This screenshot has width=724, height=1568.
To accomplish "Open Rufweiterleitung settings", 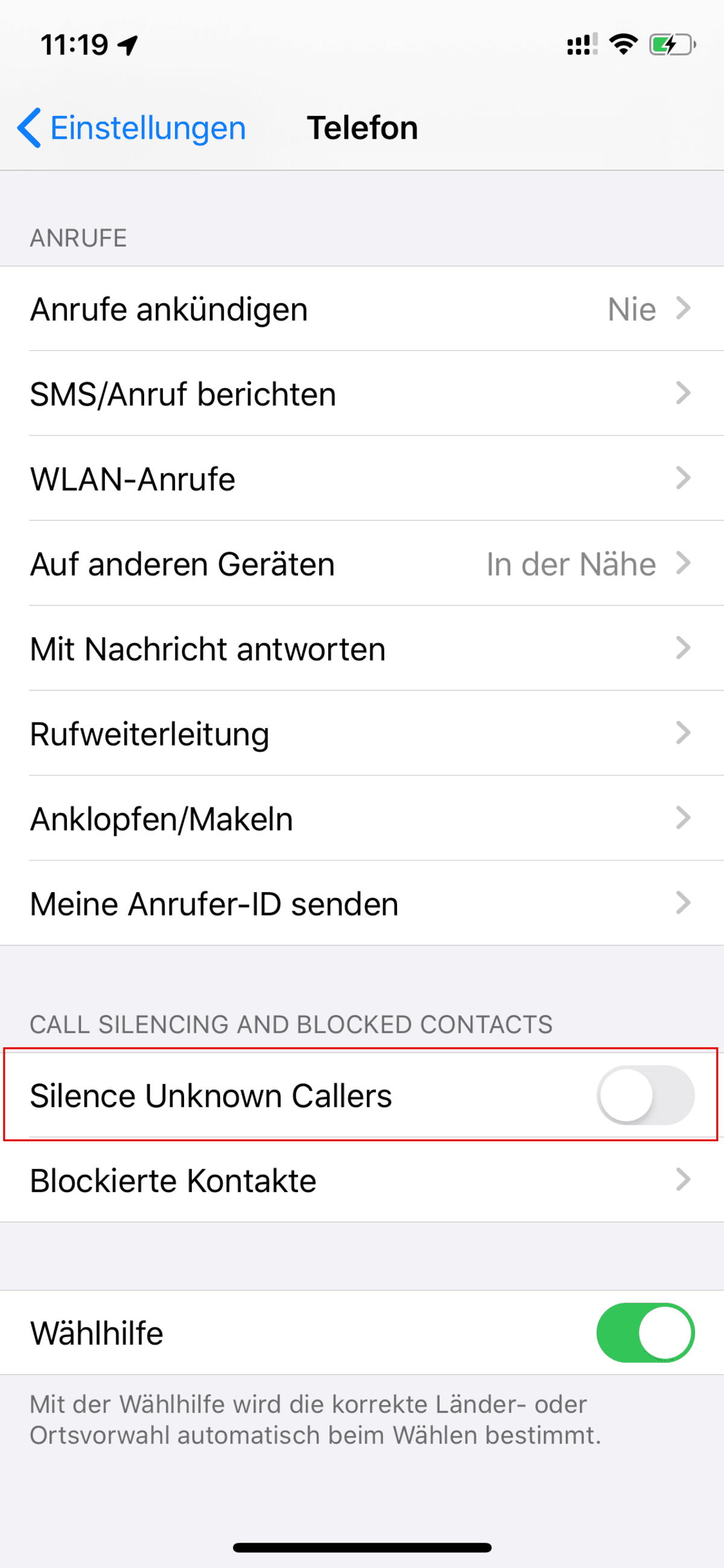I will (x=362, y=733).
